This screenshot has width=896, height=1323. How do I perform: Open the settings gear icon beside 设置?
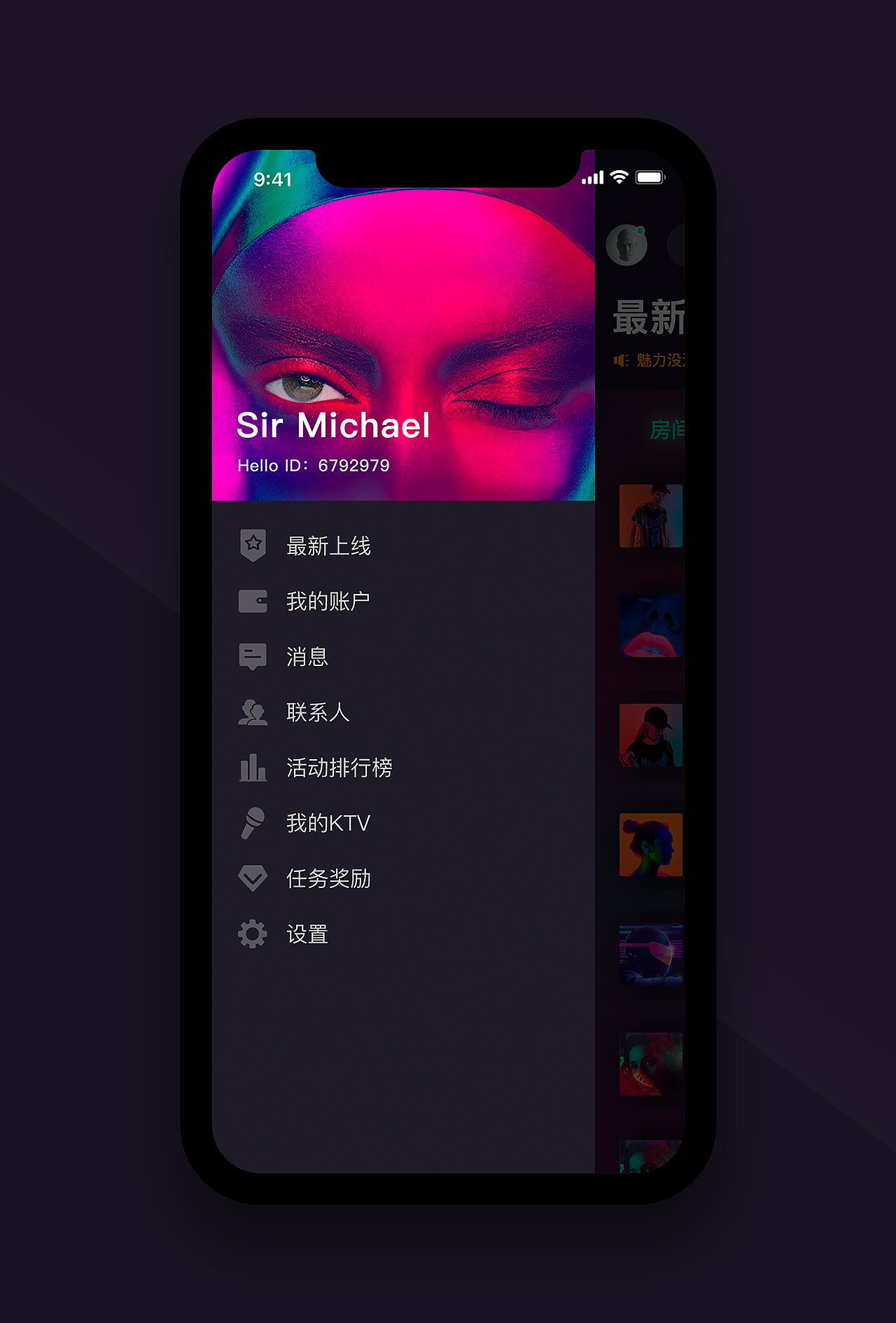pos(252,934)
